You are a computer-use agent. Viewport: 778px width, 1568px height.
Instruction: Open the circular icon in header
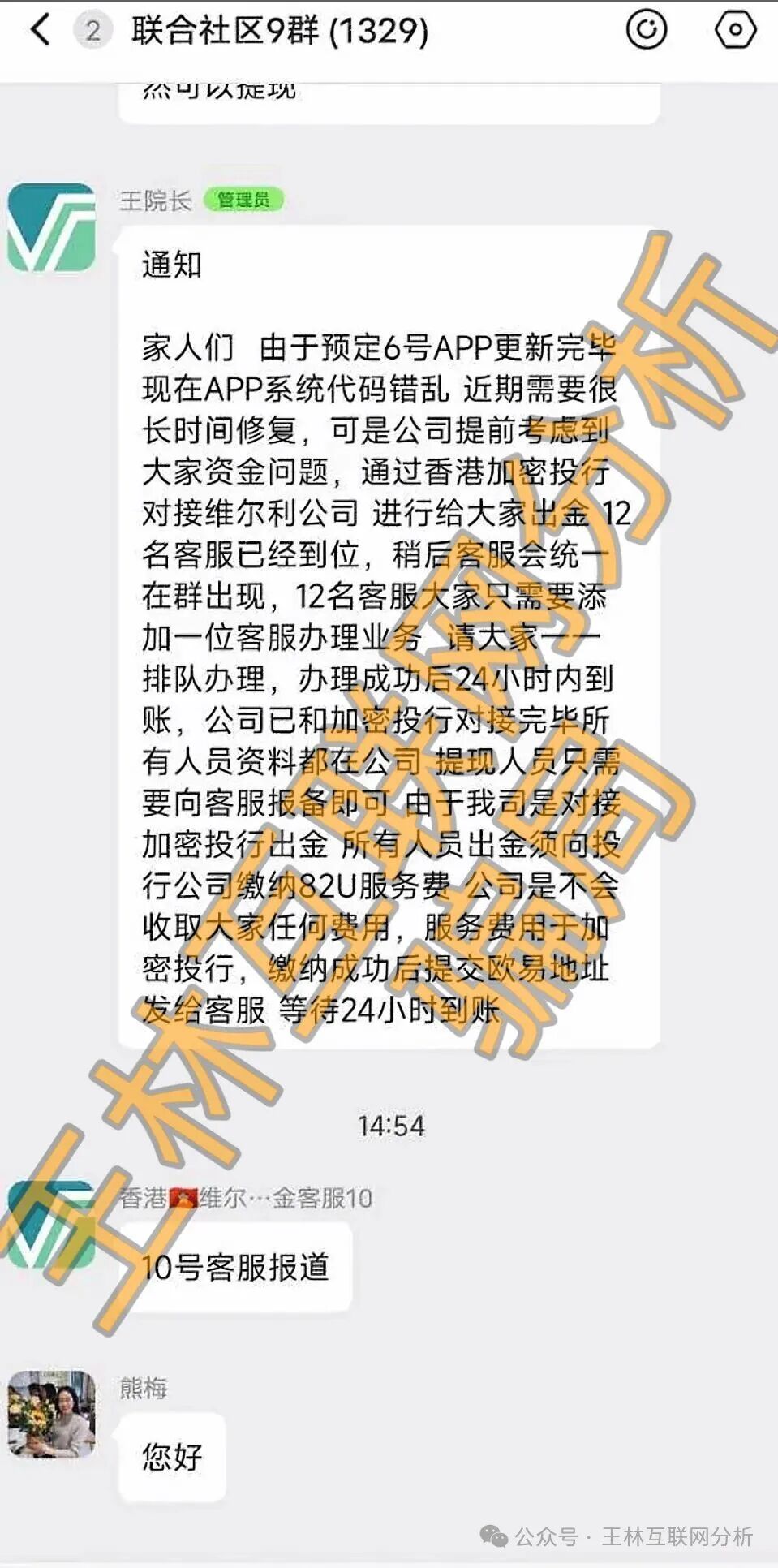(x=647, y=31)
